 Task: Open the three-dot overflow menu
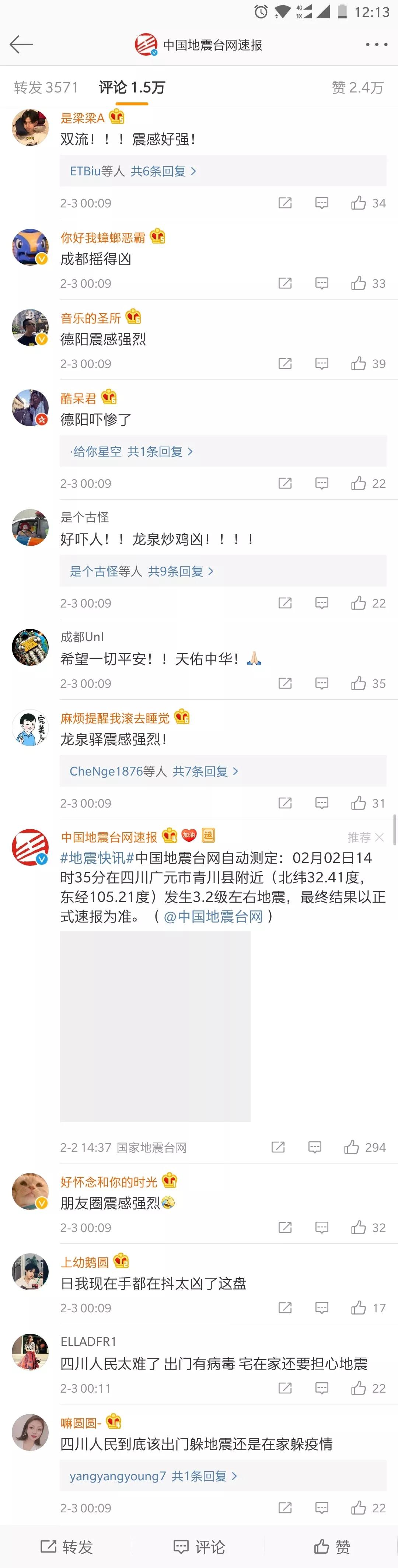pyautogui.click(x=376, y=45)
